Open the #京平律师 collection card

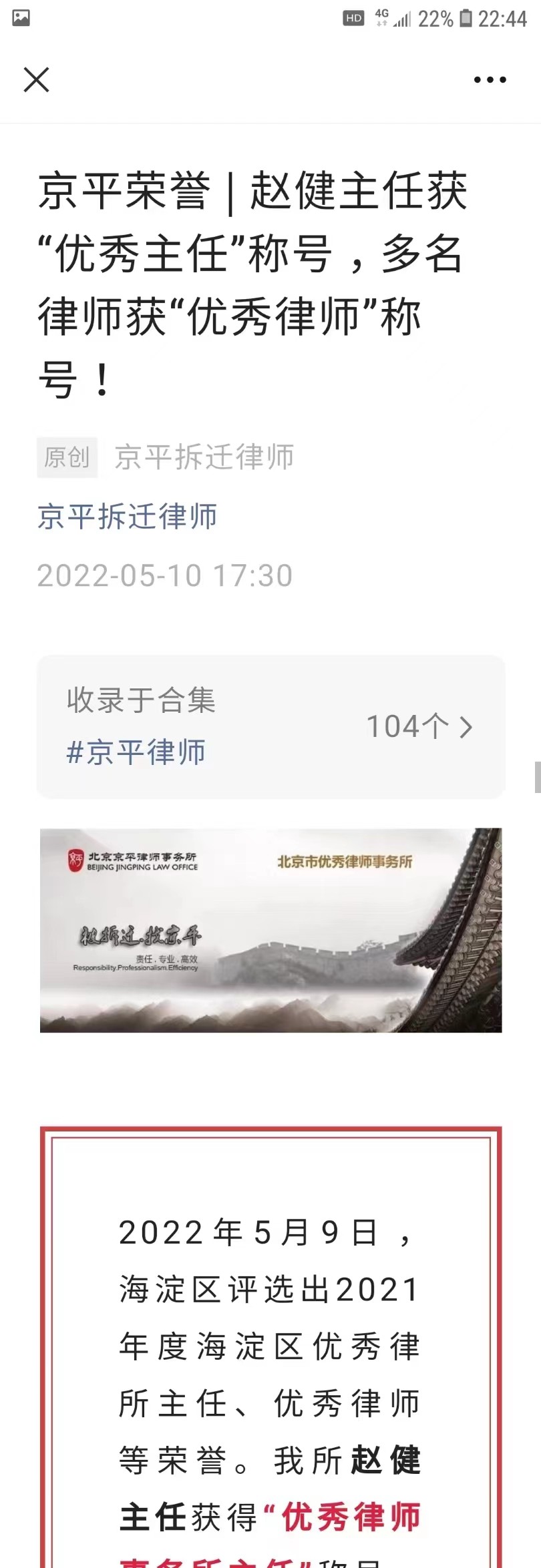click(x=270, y=726)
